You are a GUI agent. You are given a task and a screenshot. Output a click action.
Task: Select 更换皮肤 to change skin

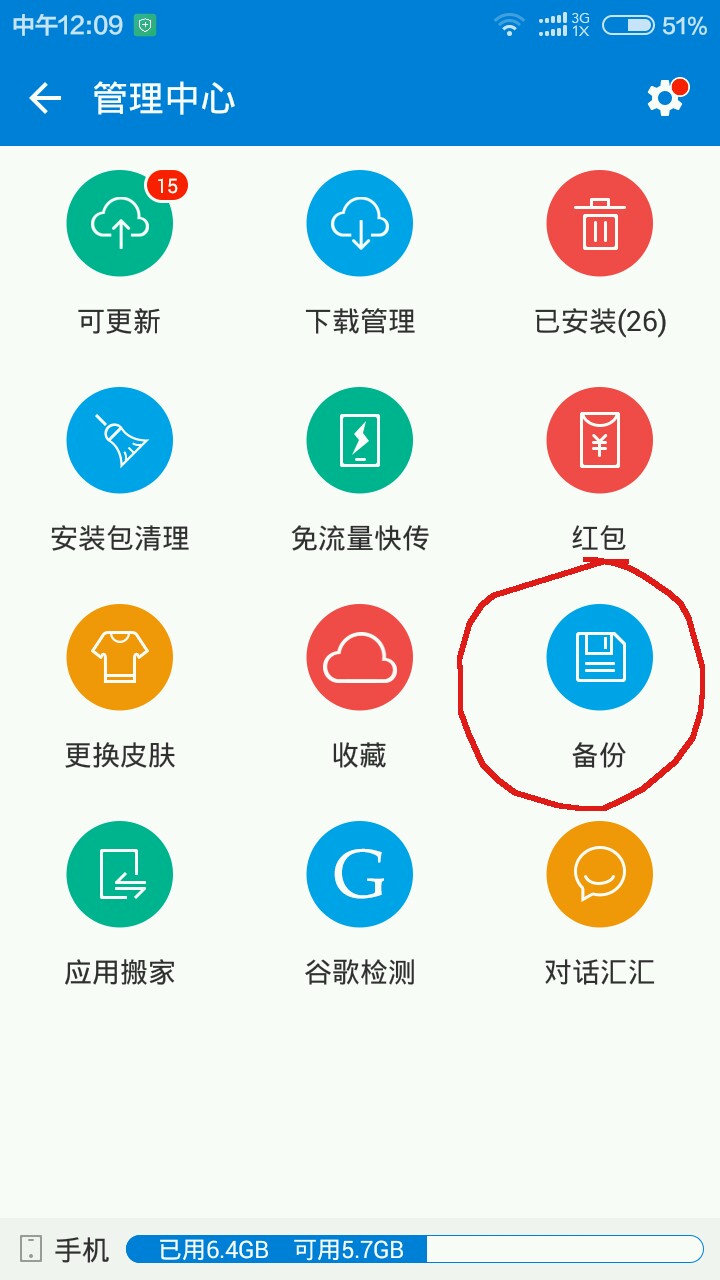[120, 658]
